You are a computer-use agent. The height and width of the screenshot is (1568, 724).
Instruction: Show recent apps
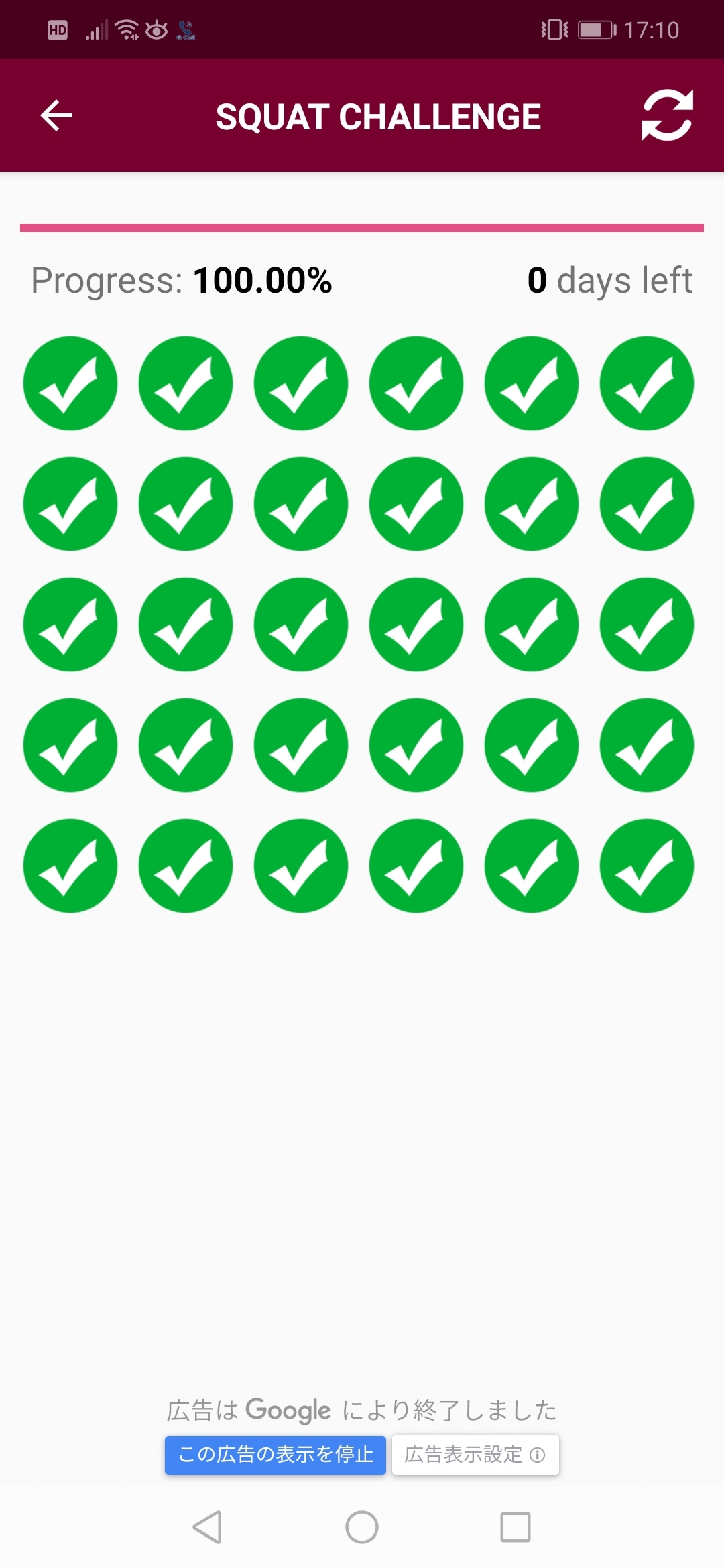tap(516, 1527)
